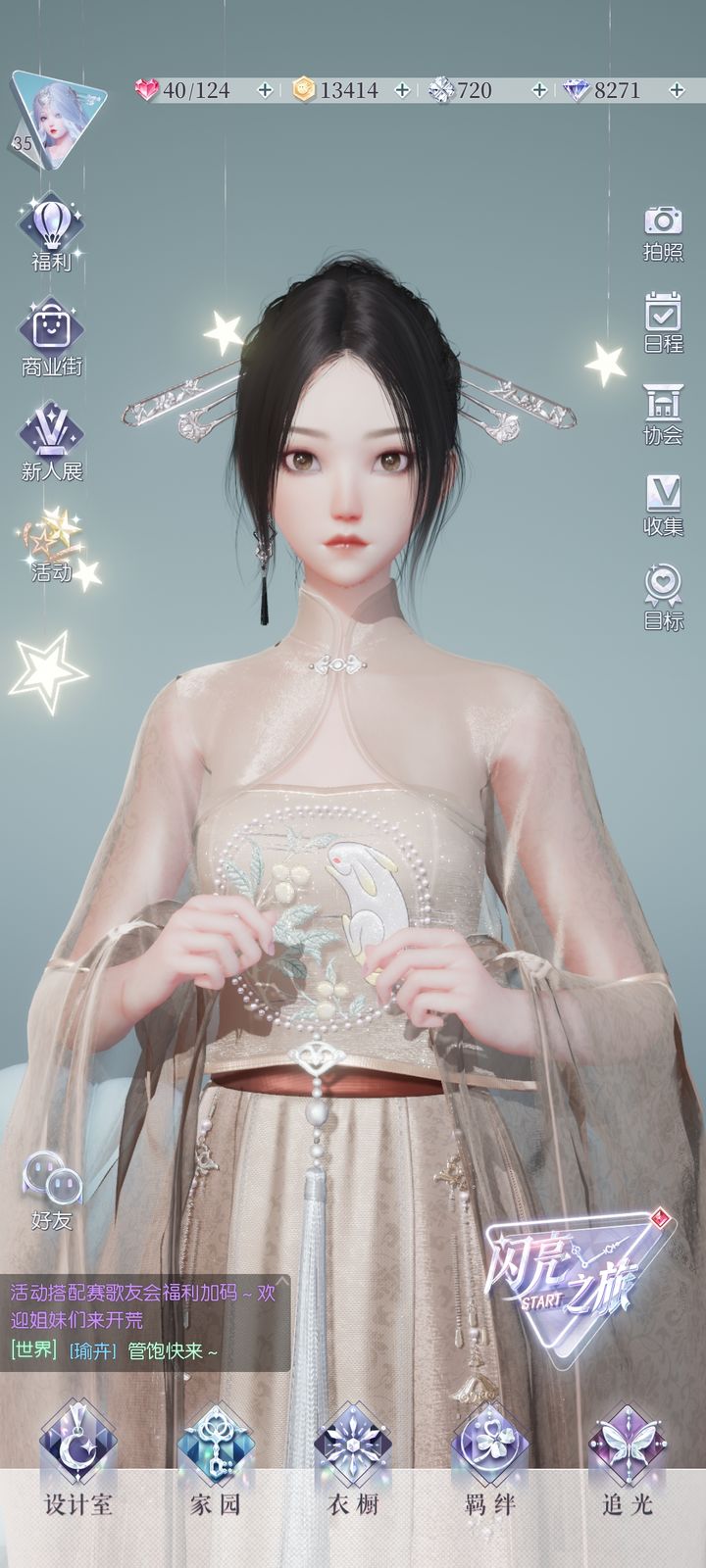This screenshot has height=1568, width=706.
Task: Go to 商业街 shopping street
Action: [x=51, y=338]
